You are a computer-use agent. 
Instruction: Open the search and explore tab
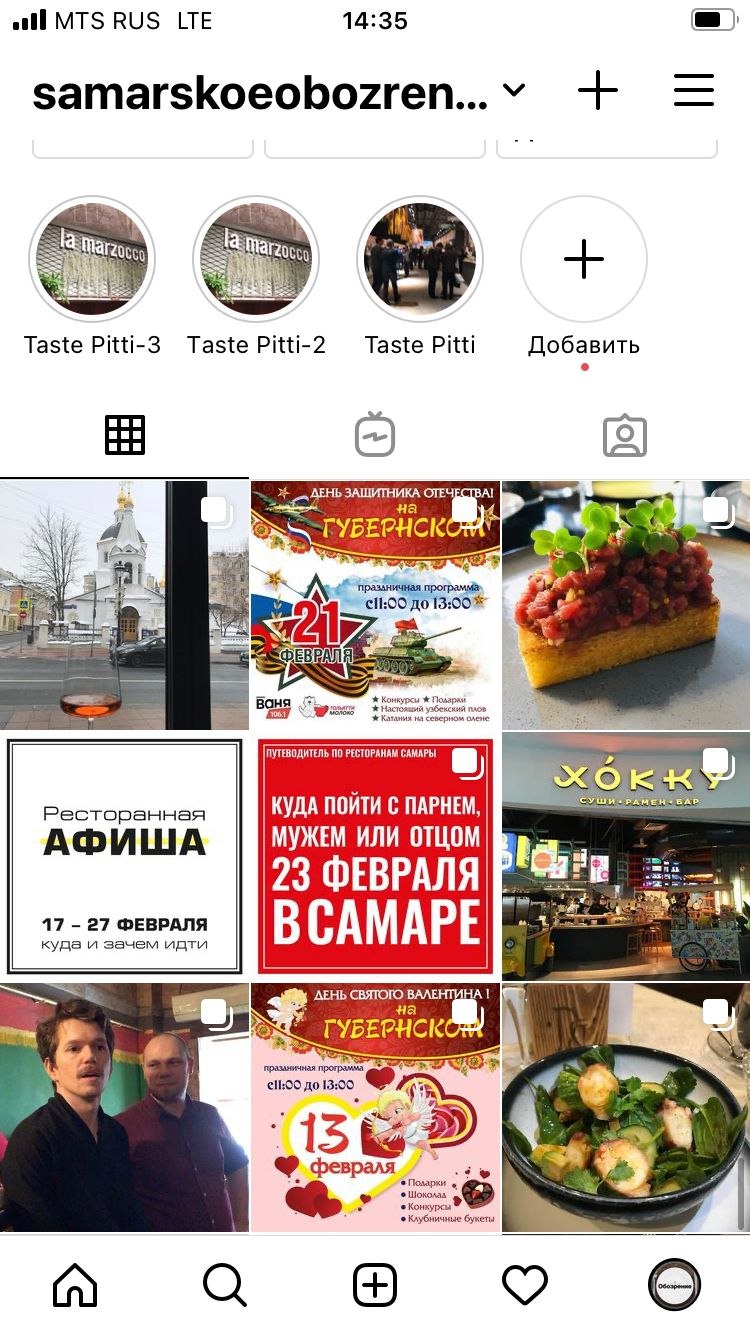pos(225,1285)
